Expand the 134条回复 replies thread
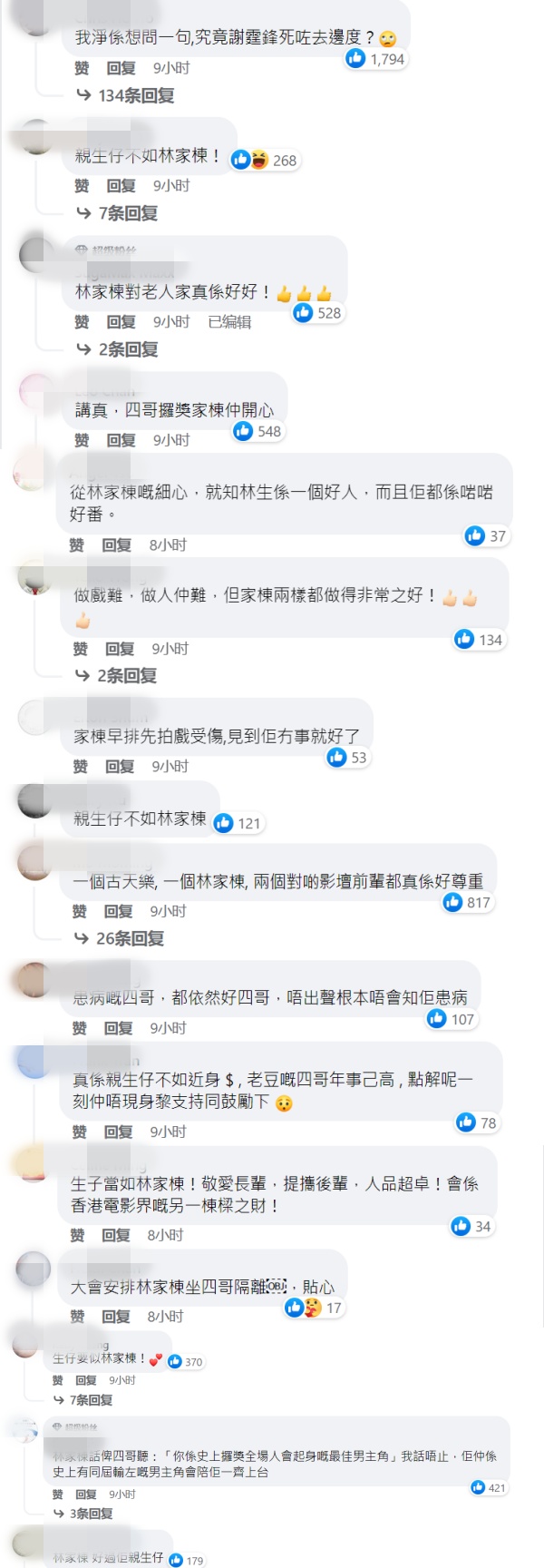Screen dimensions: 544x1568 [x=135, y=95]
